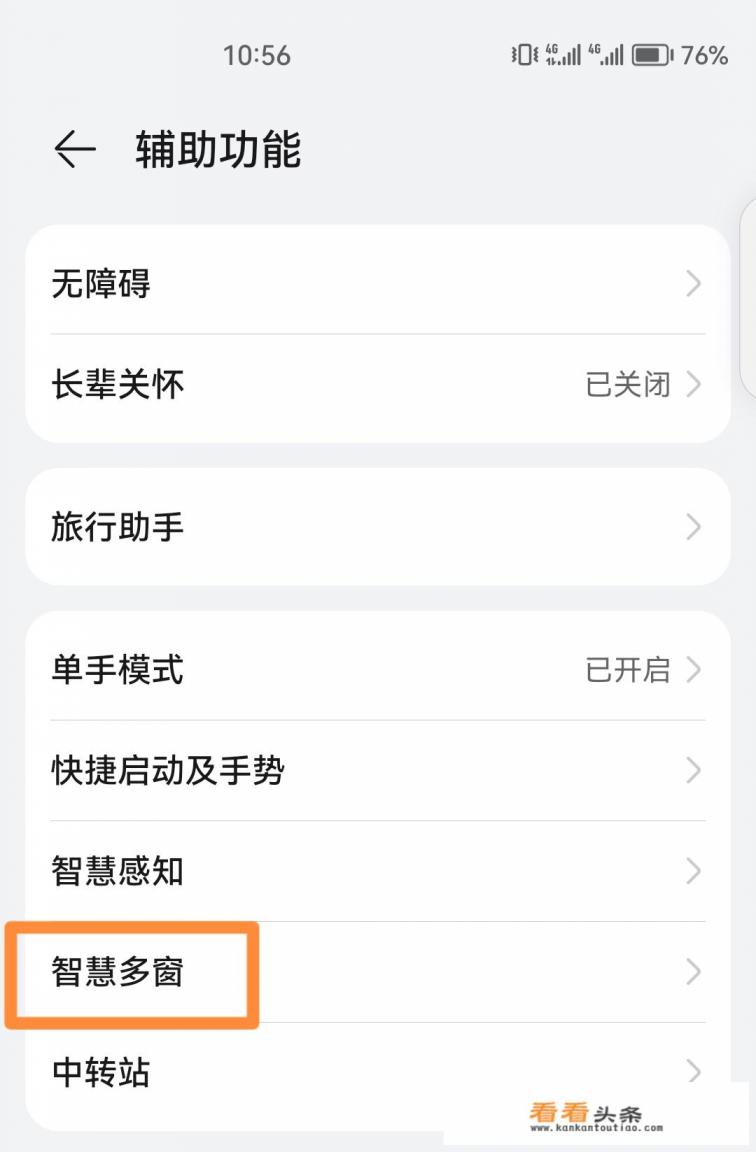The height and width of the screenshot is (1152, 756).
Task: Select the 快捷启动及手势 menu entry
Action: 378,771
